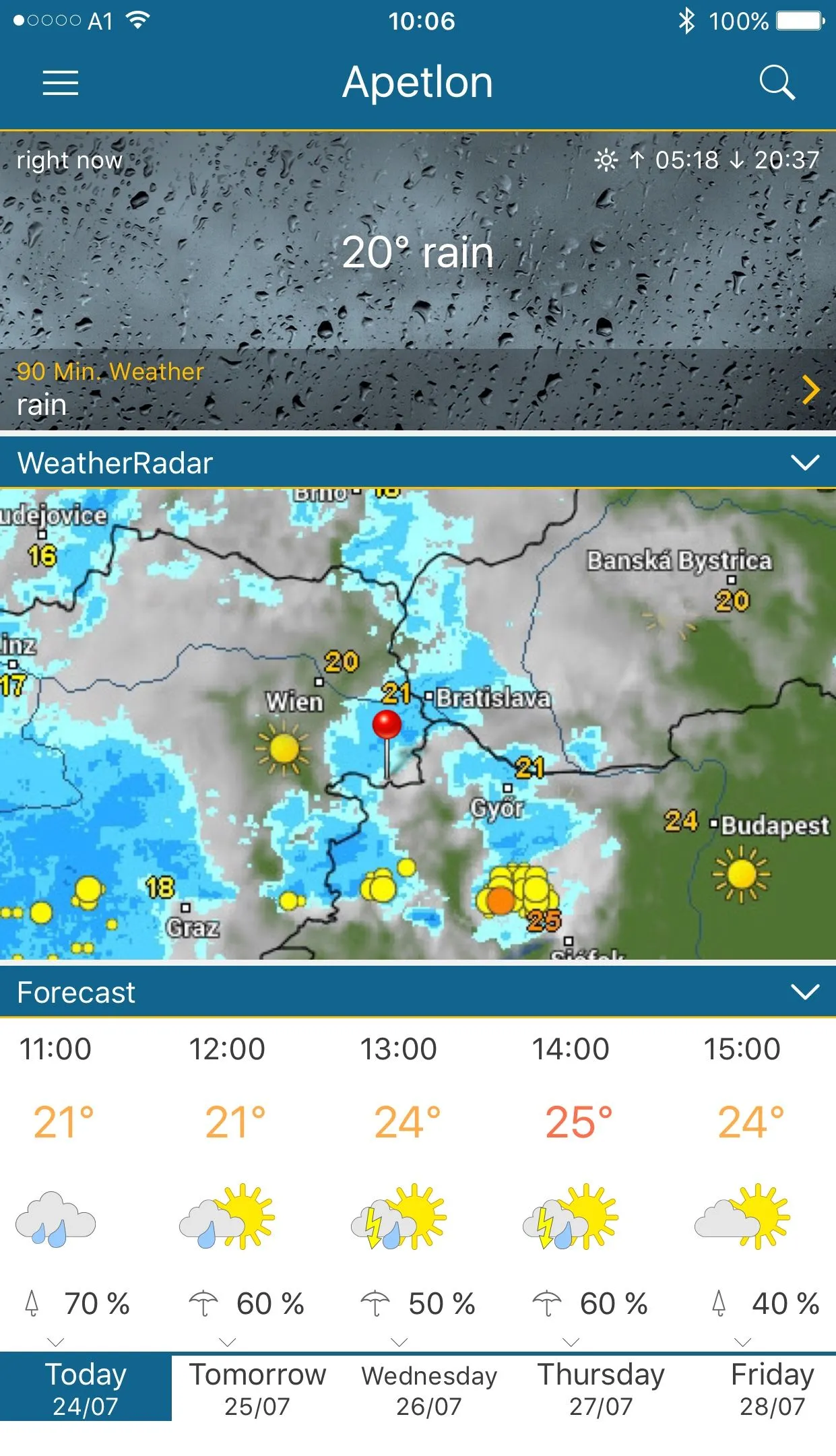Expand the 12:00 forecast details
This screenshot has height=1456, width=836.
[x=228, y=1342]
